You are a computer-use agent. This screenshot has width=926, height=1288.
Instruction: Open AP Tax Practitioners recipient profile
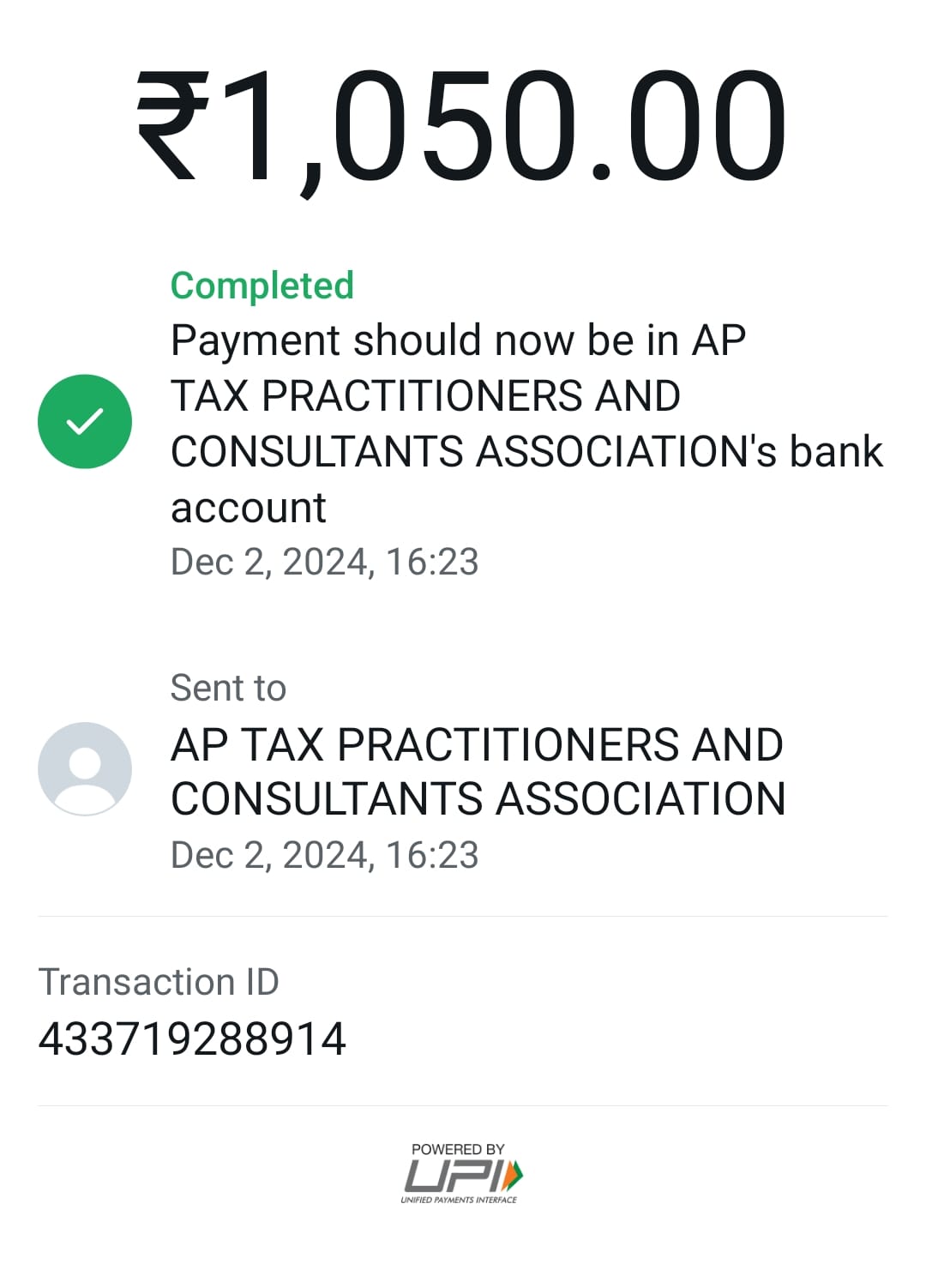point(84,768)
